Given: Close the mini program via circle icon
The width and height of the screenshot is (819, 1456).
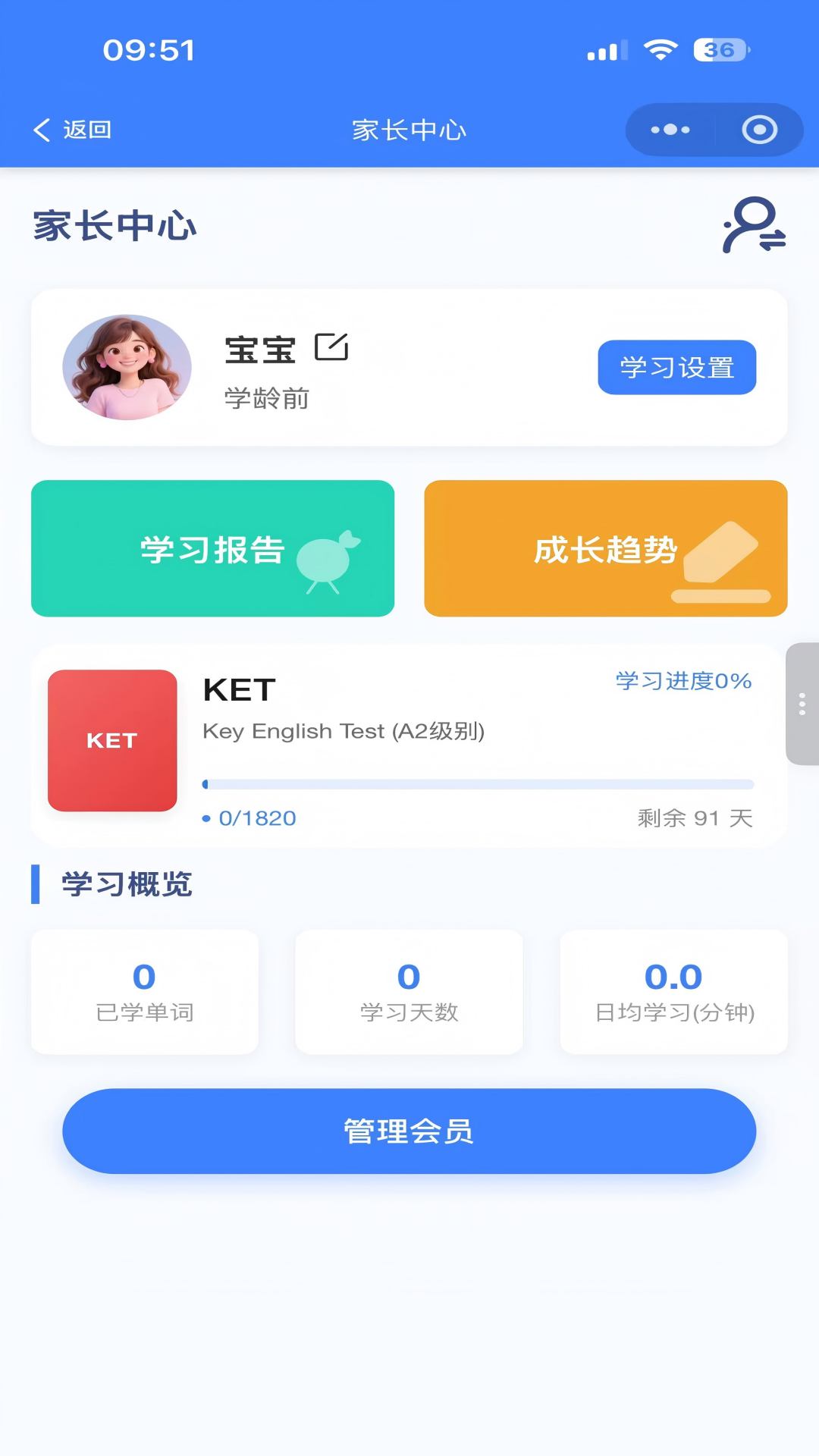Looking at the screenshot, I should point(759,130).
